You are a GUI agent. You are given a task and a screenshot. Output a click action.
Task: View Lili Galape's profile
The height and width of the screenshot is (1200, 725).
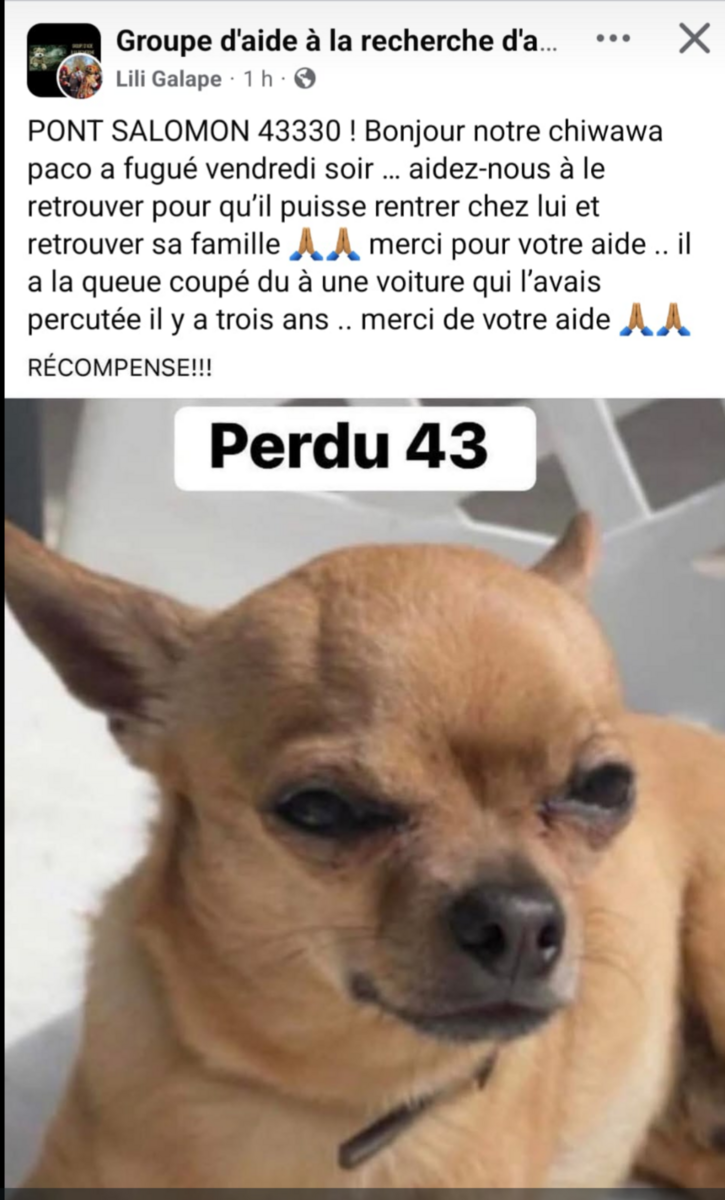click(x=168, y=79)
